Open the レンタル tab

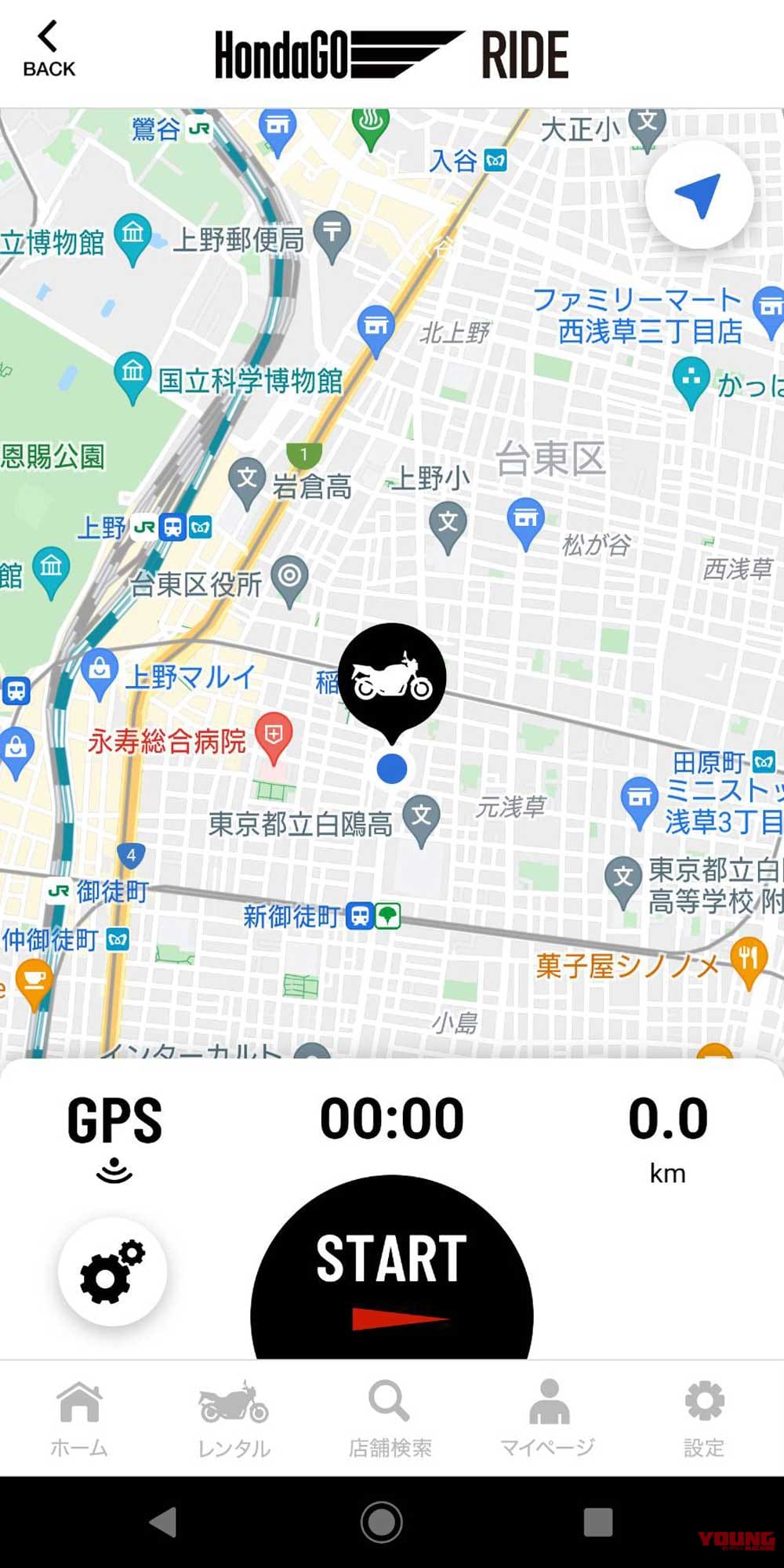coord(234,1417)
